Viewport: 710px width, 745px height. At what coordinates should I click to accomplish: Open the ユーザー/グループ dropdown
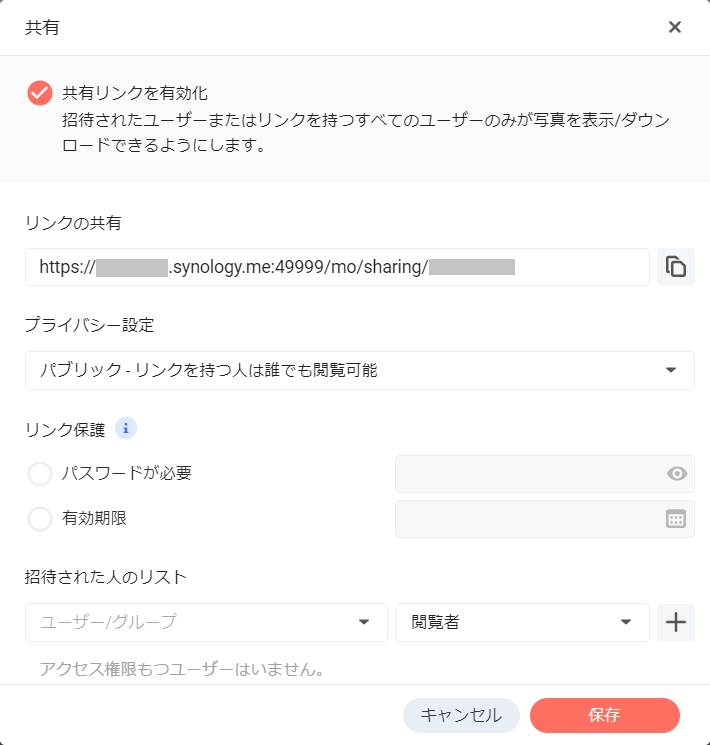(x=206, y=622)
